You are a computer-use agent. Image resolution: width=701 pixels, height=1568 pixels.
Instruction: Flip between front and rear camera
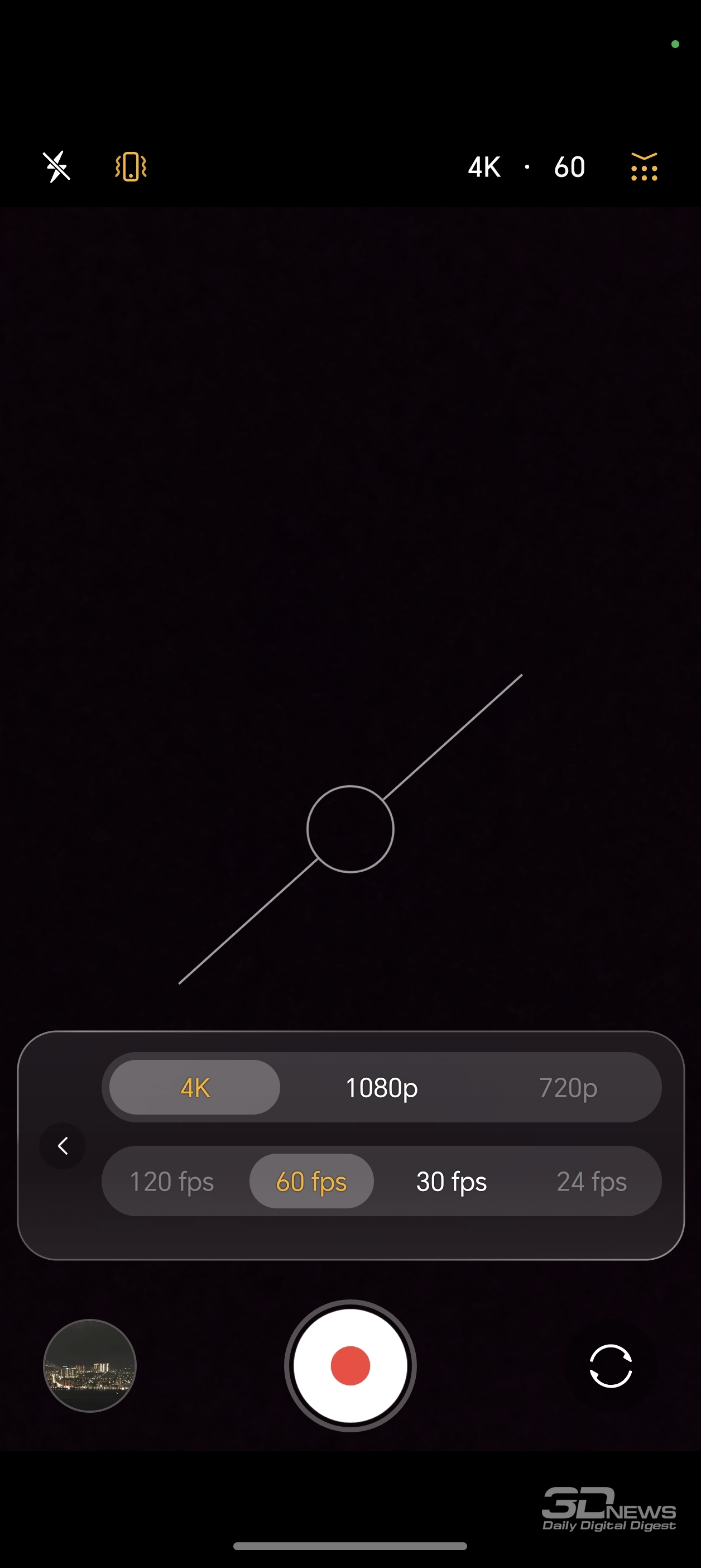[611, 1365]
